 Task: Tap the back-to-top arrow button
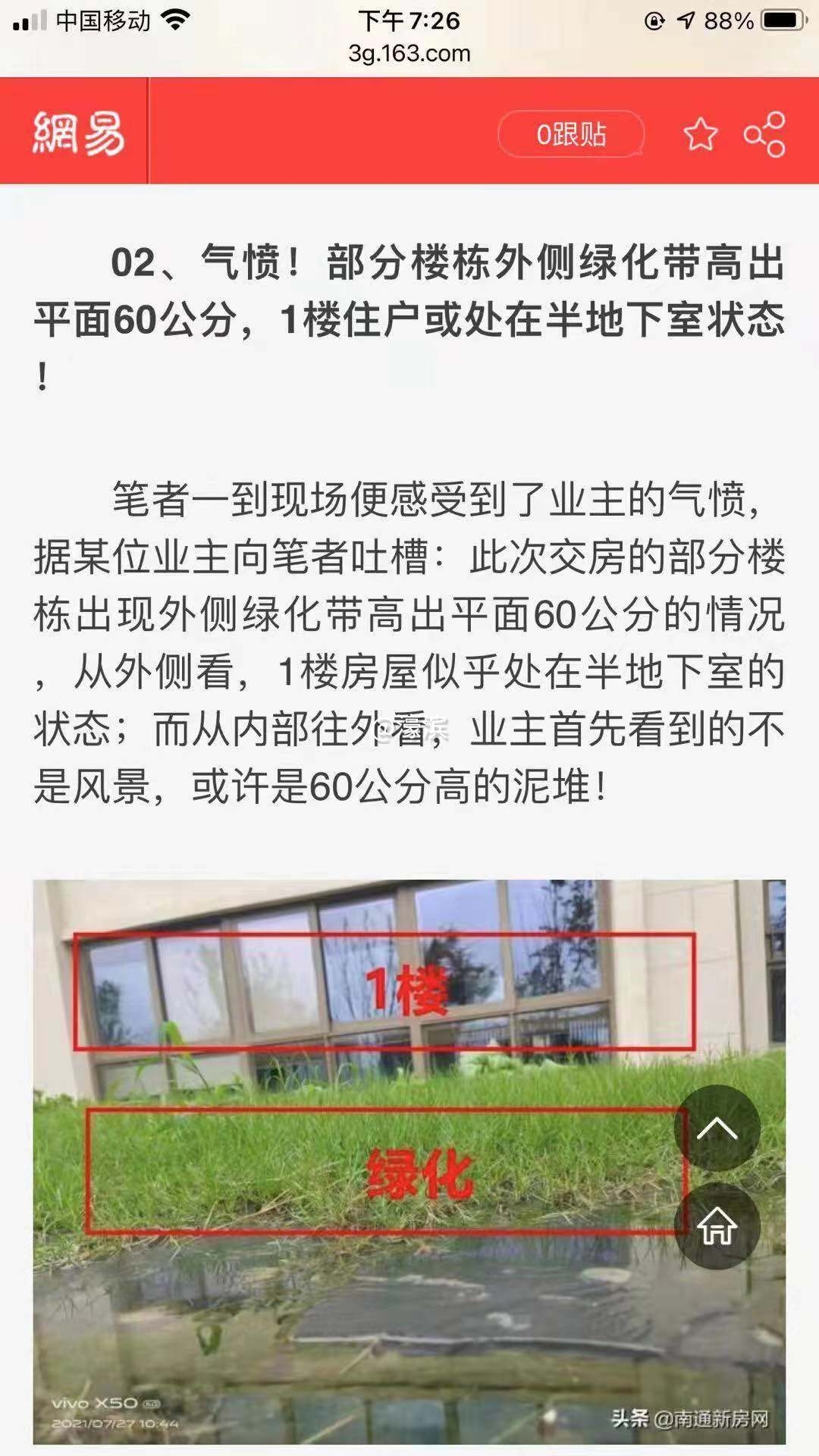[x=717, y=1128]
